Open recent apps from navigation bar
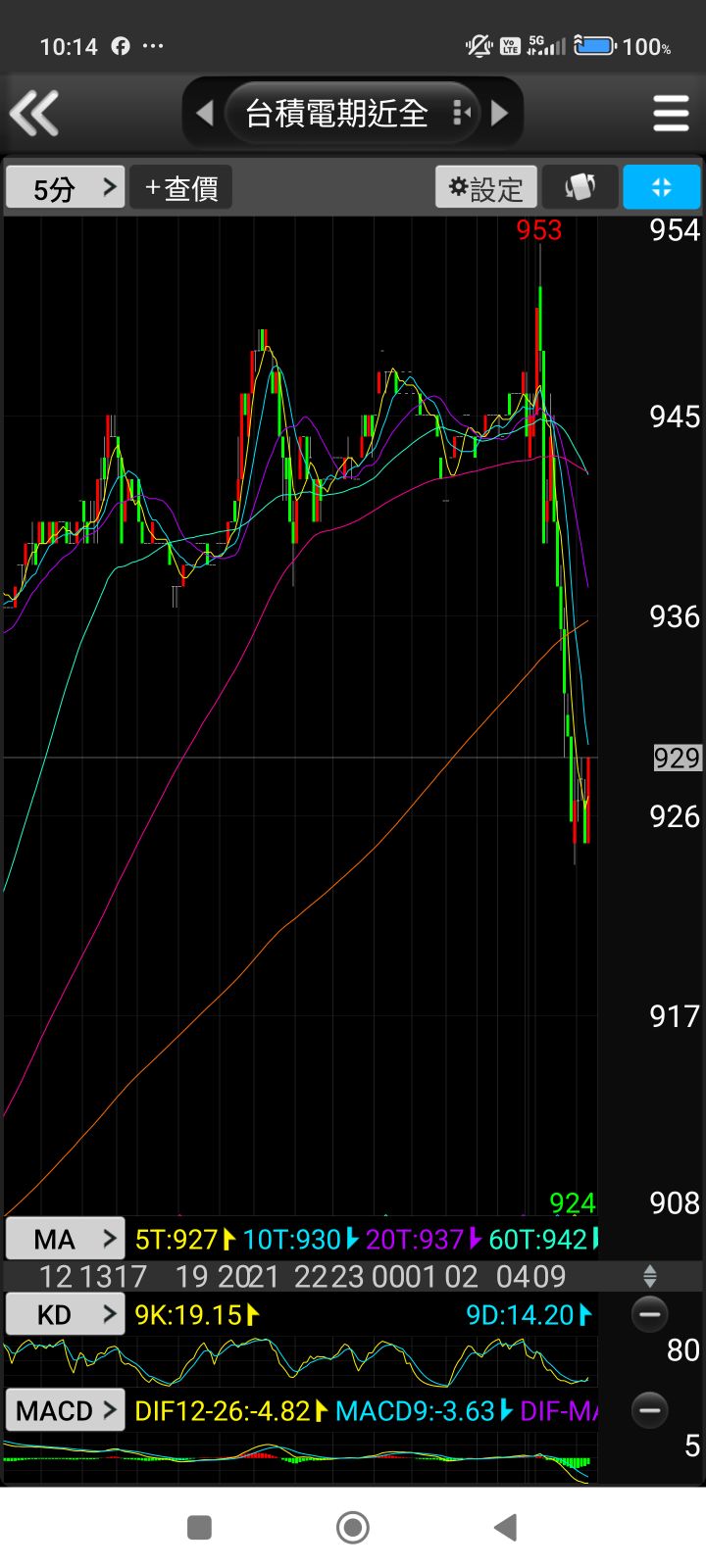The height and width of the screenshot is (1568, 706). point(199,1527)
